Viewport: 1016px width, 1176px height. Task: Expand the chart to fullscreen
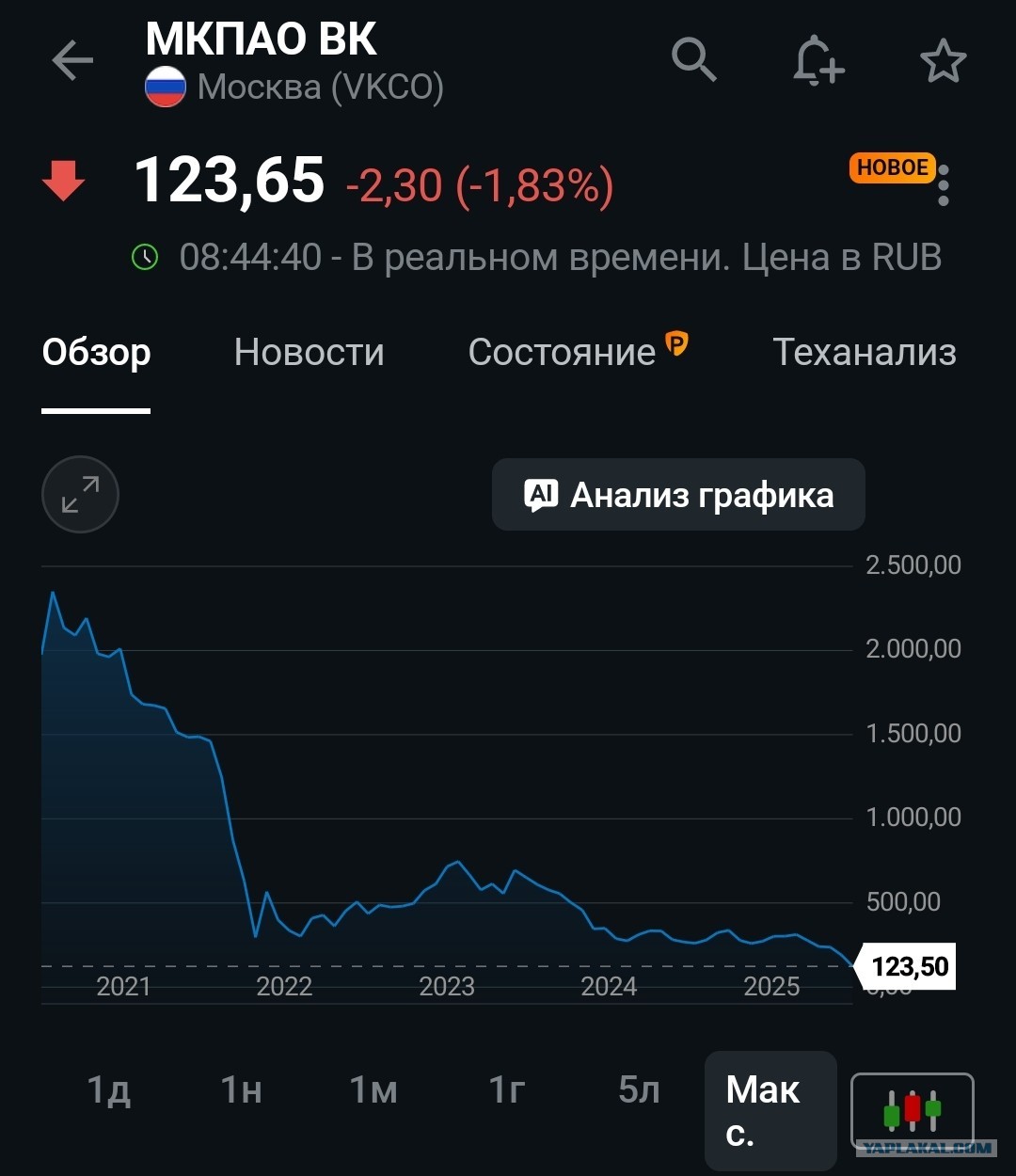click(x=80, y=494)
